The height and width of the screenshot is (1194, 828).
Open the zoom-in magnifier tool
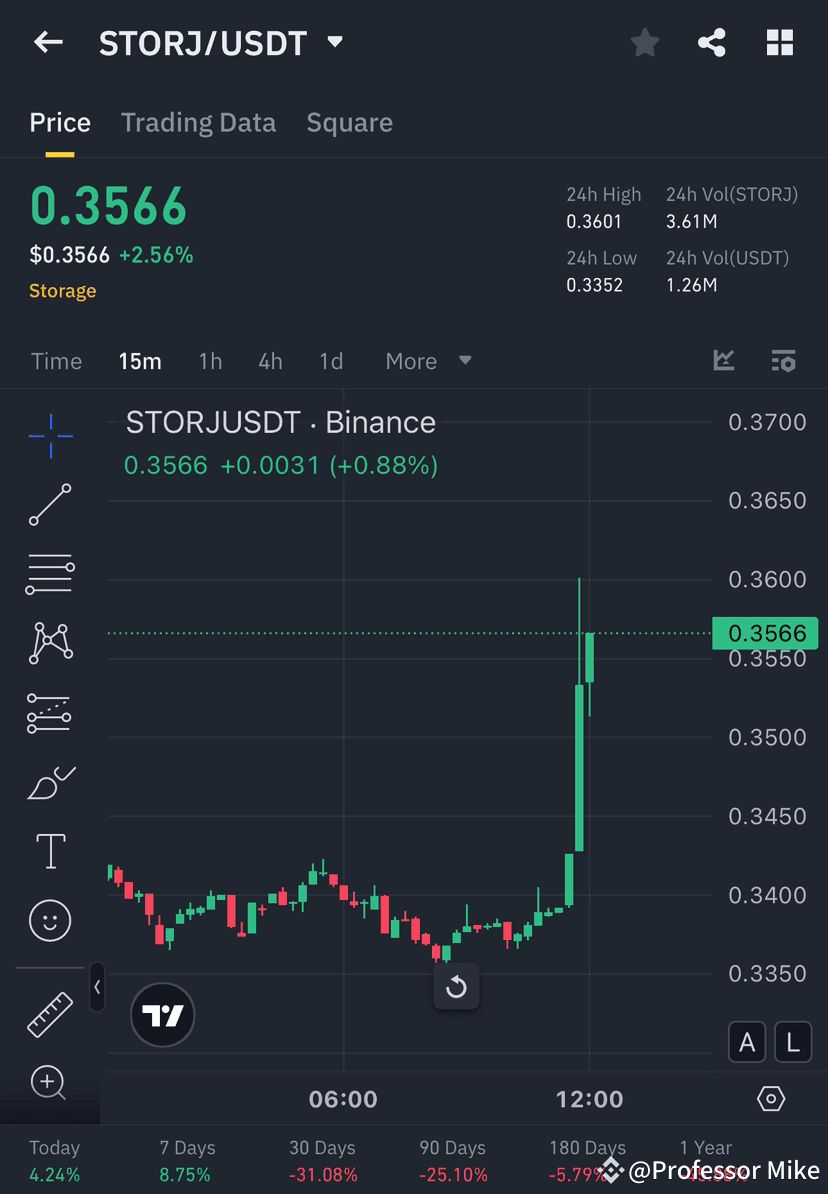click(49, 1083)
